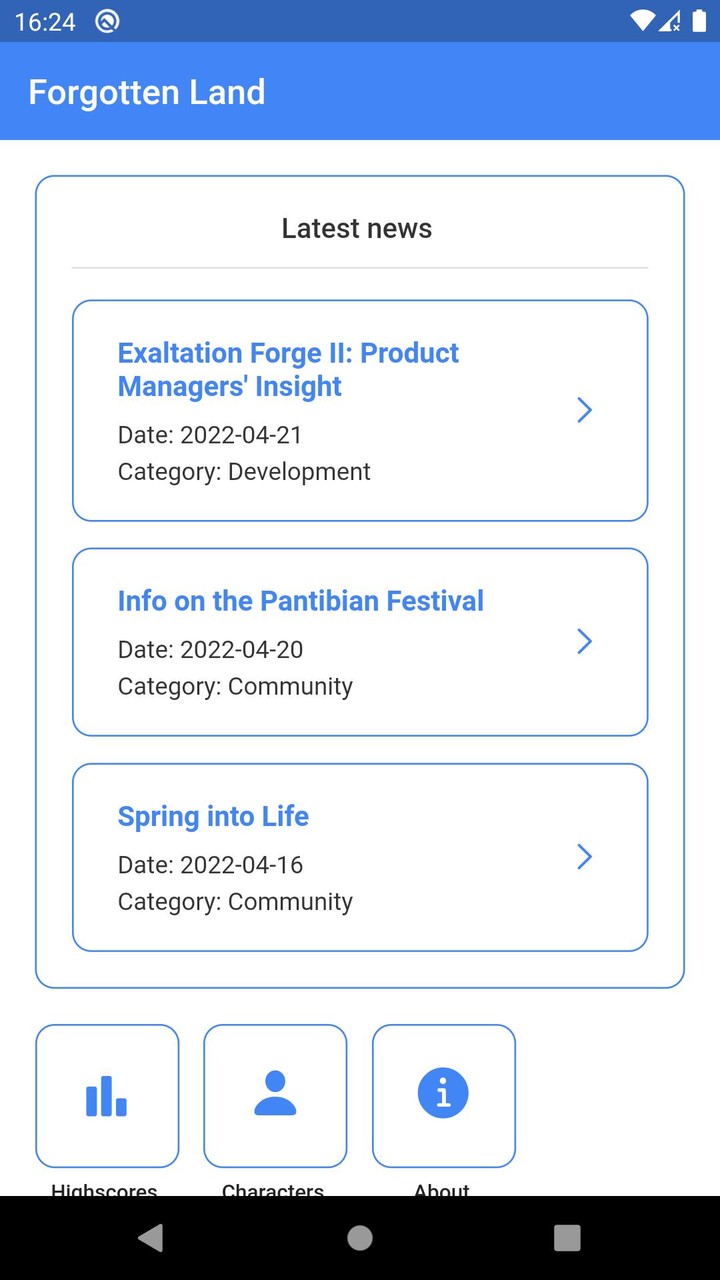
Task: Tap the battery indicator in the status bar
Action: (x=701, y=20)
